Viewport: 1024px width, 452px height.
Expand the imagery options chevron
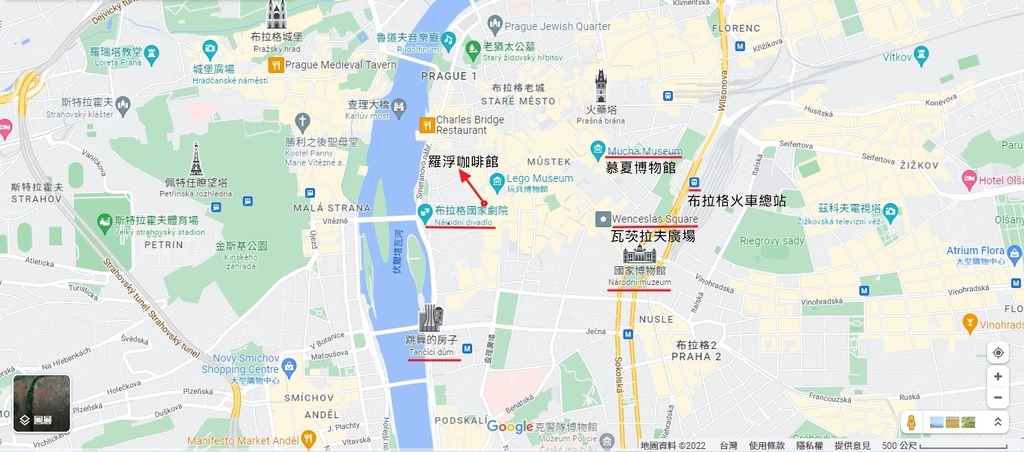pos(997,422)
